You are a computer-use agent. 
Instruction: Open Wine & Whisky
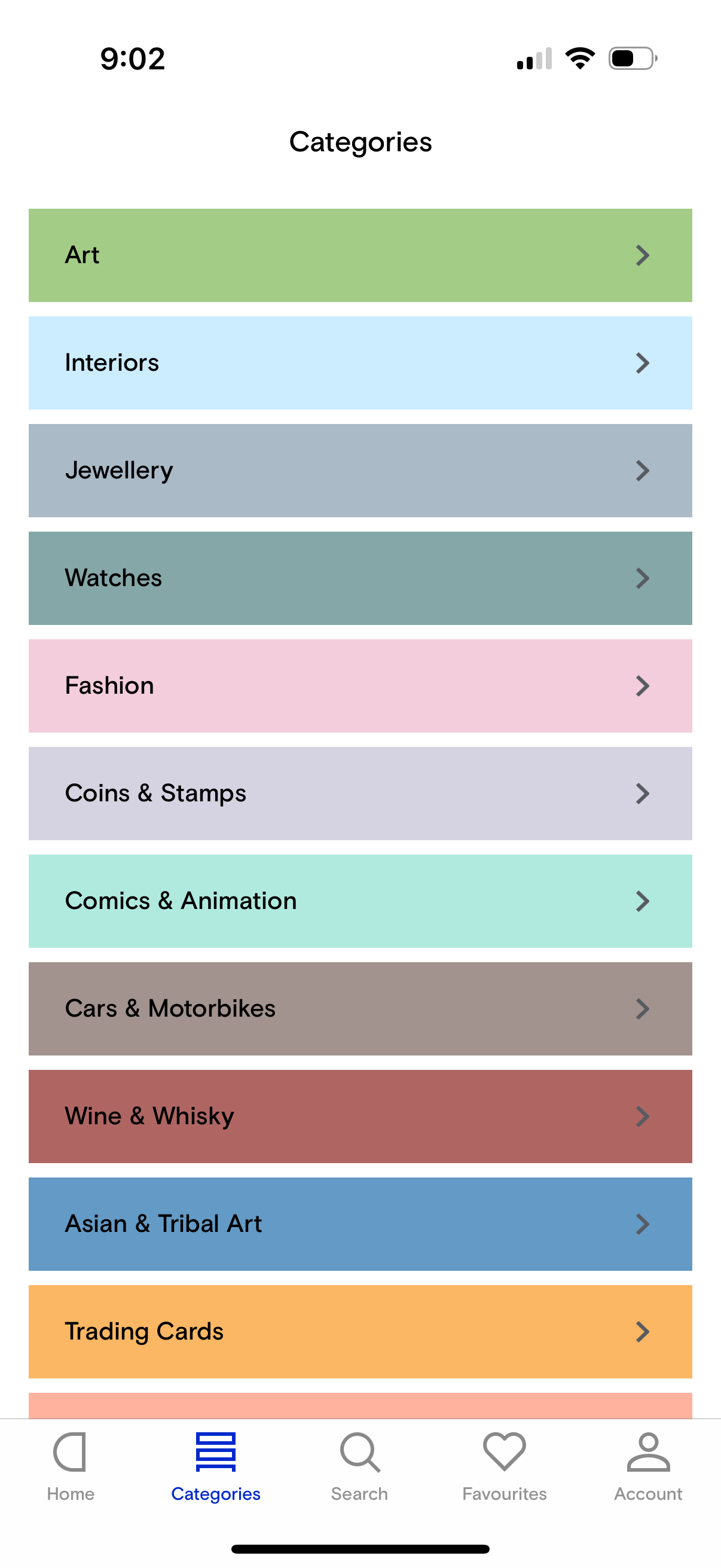click(x=359, y=1116)
